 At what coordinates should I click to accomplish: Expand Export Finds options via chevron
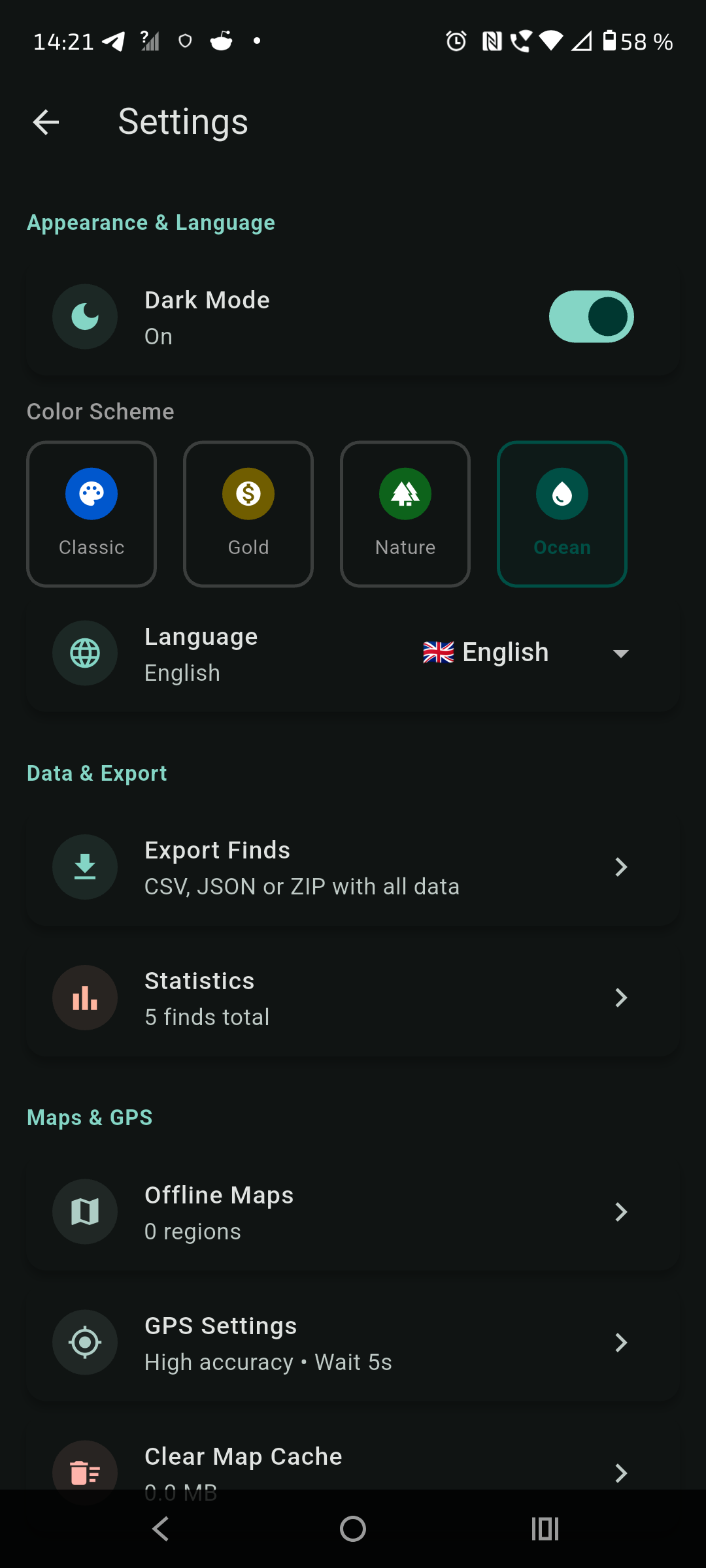[620, 867]
